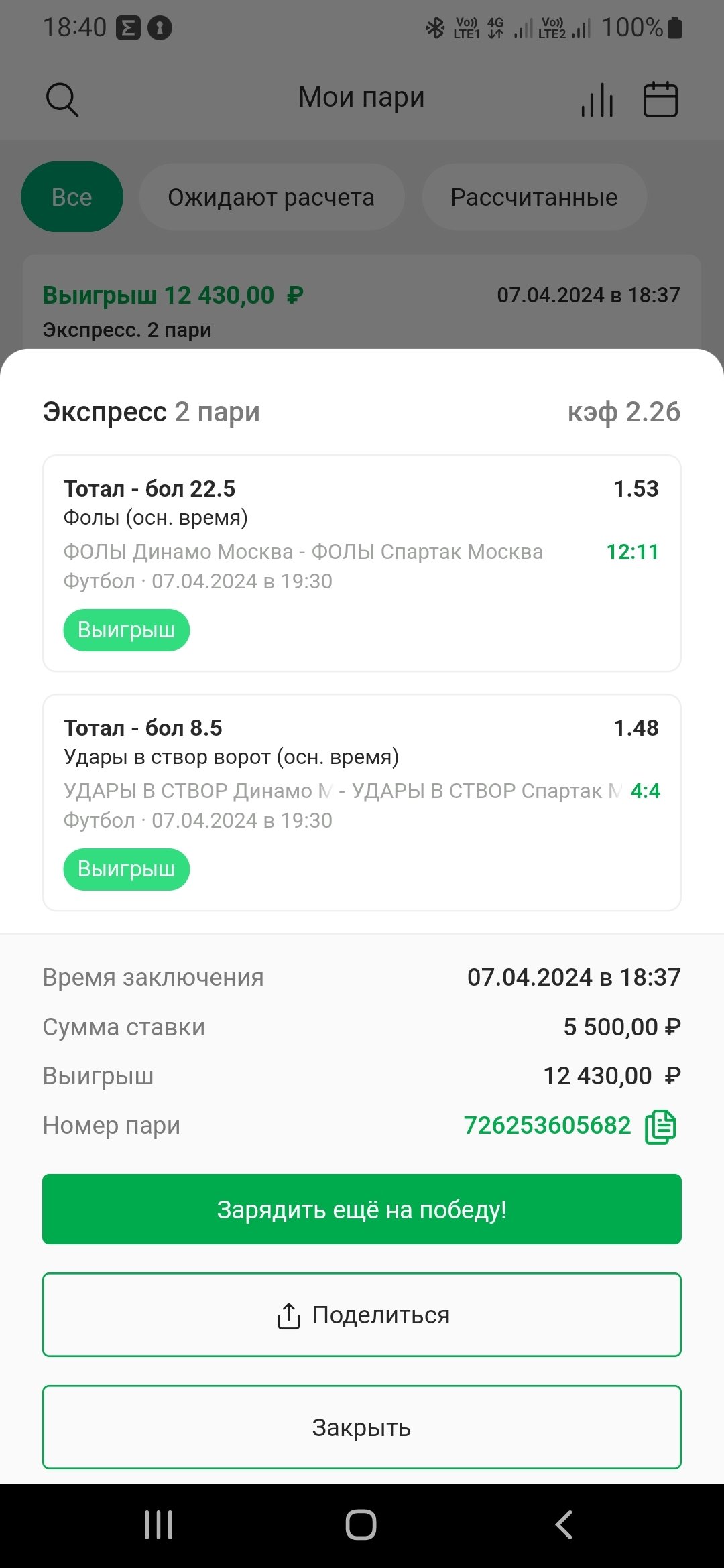
Task: Open the statistics bar chart icon
Action: tap(597, 100)
